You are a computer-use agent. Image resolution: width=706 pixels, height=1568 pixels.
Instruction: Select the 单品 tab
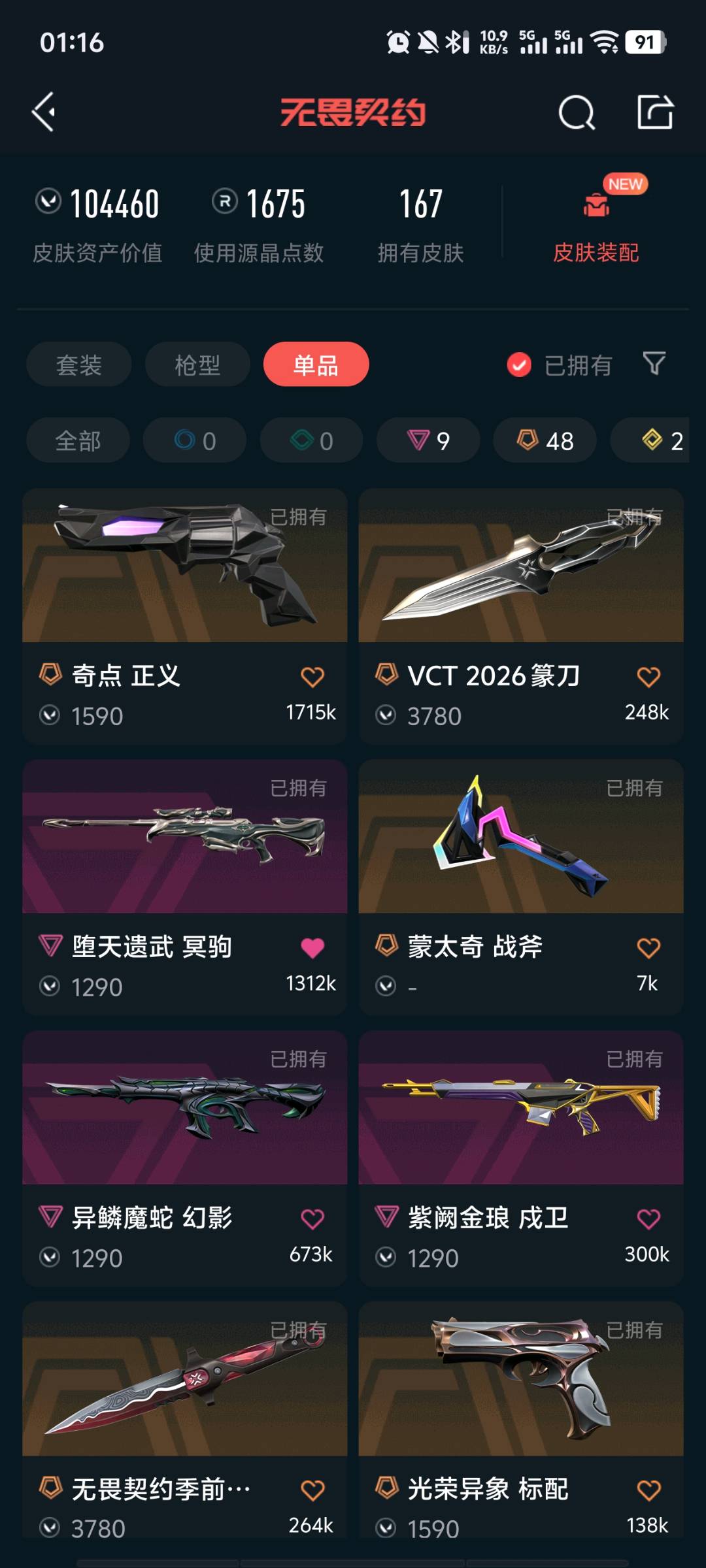316,365
